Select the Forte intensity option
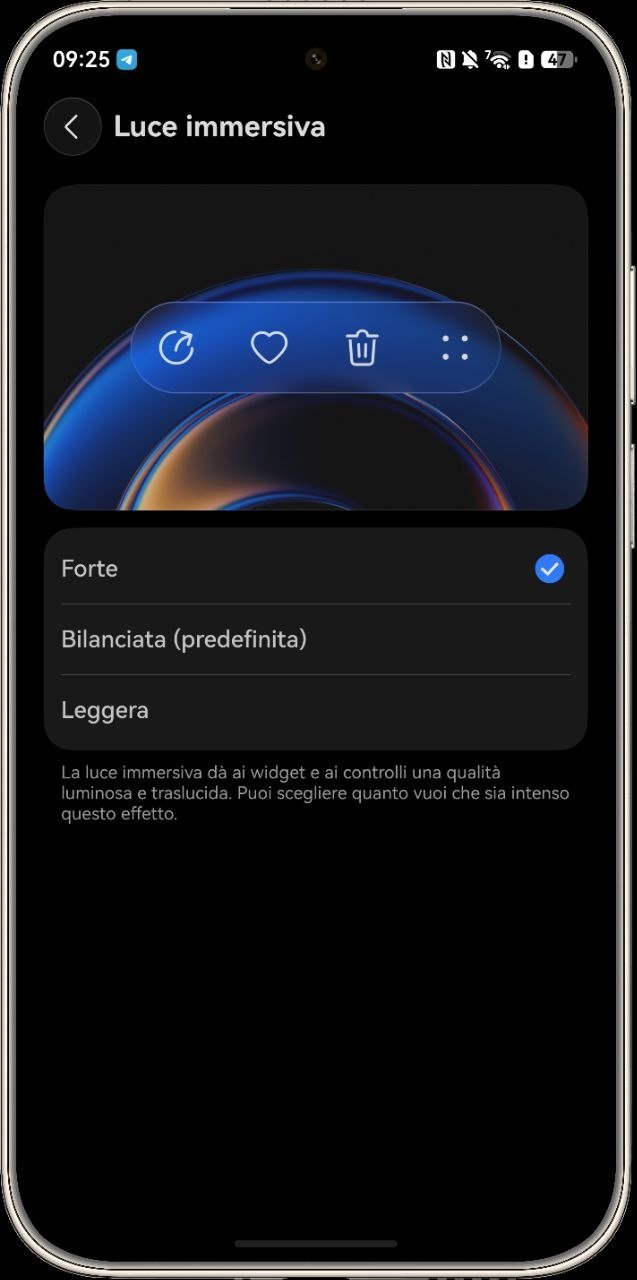Image resolution: width=637 pixels, height=1280 pixels. (x=315, y=569)
